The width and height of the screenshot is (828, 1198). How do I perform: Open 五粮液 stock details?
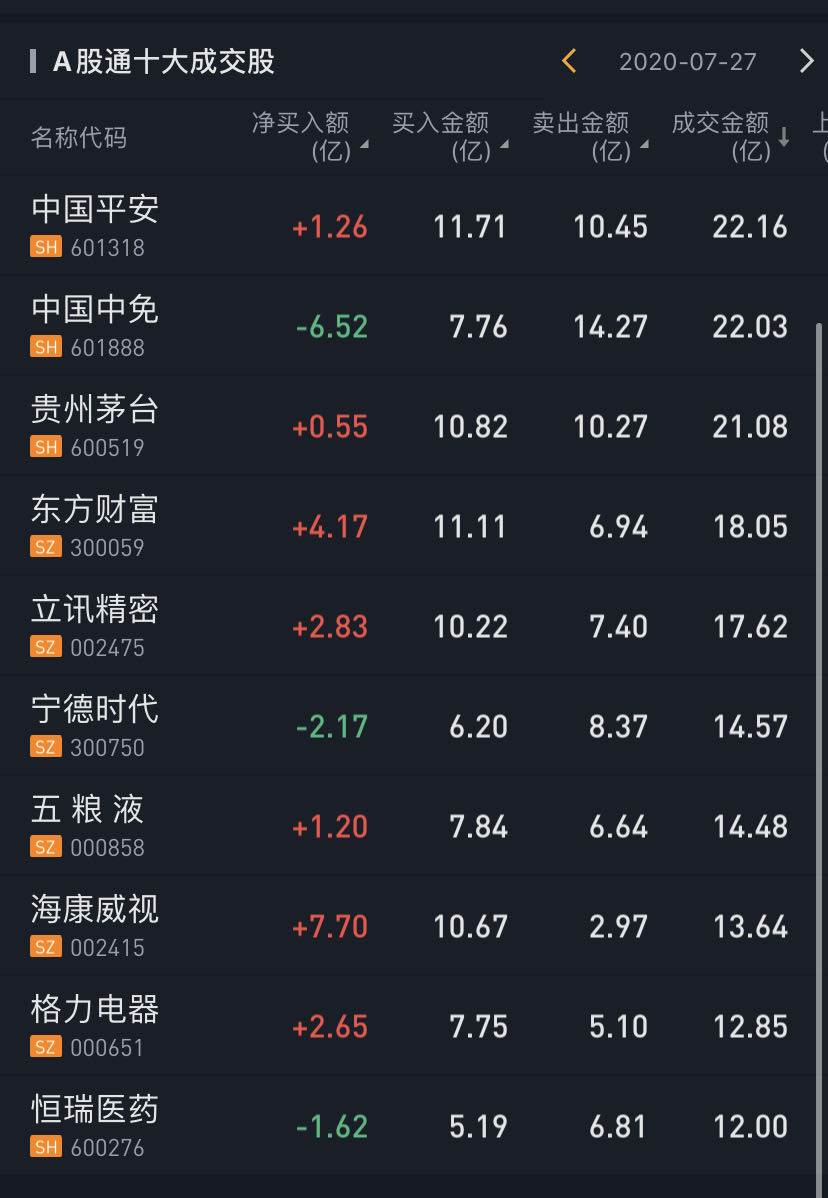click(88, 825)
